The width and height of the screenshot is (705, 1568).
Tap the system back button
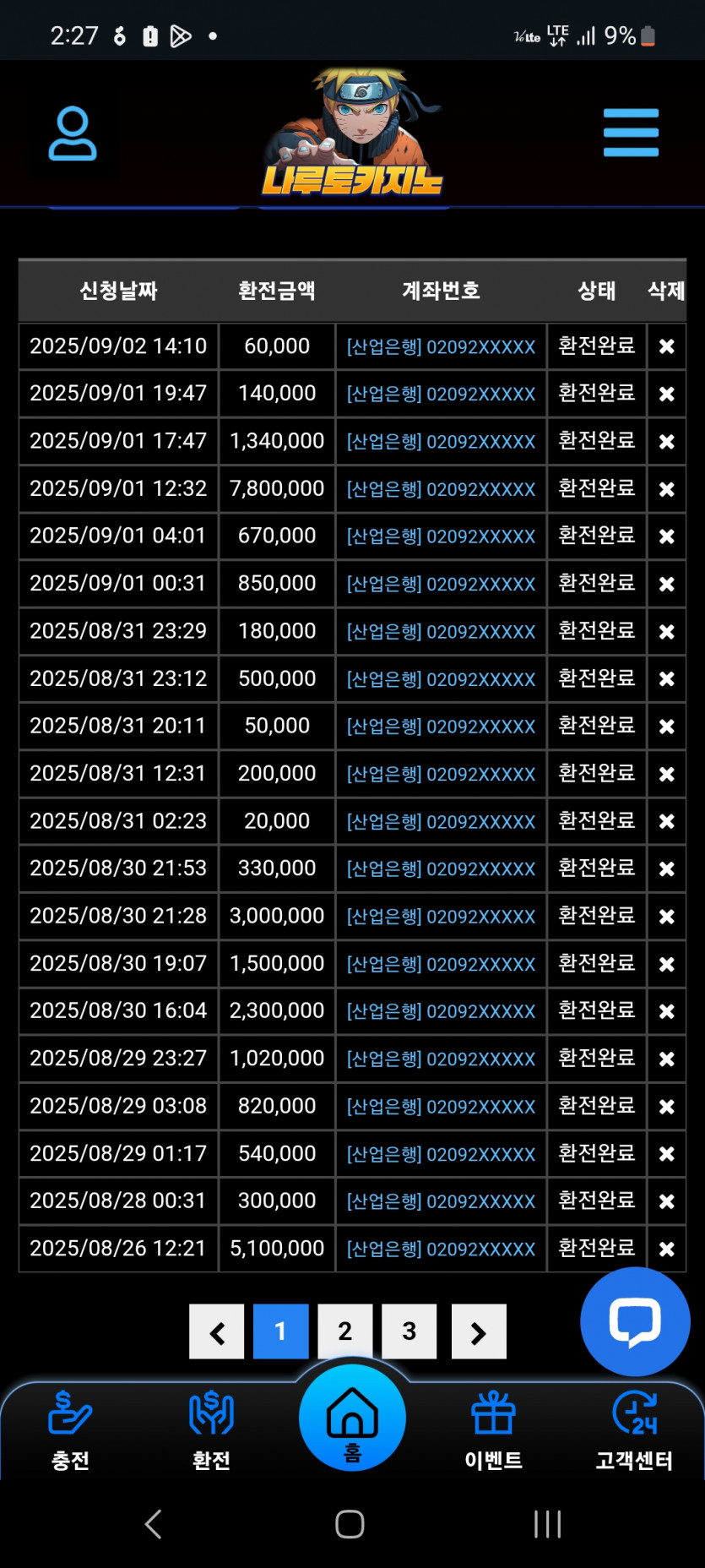pos(154,1524)
